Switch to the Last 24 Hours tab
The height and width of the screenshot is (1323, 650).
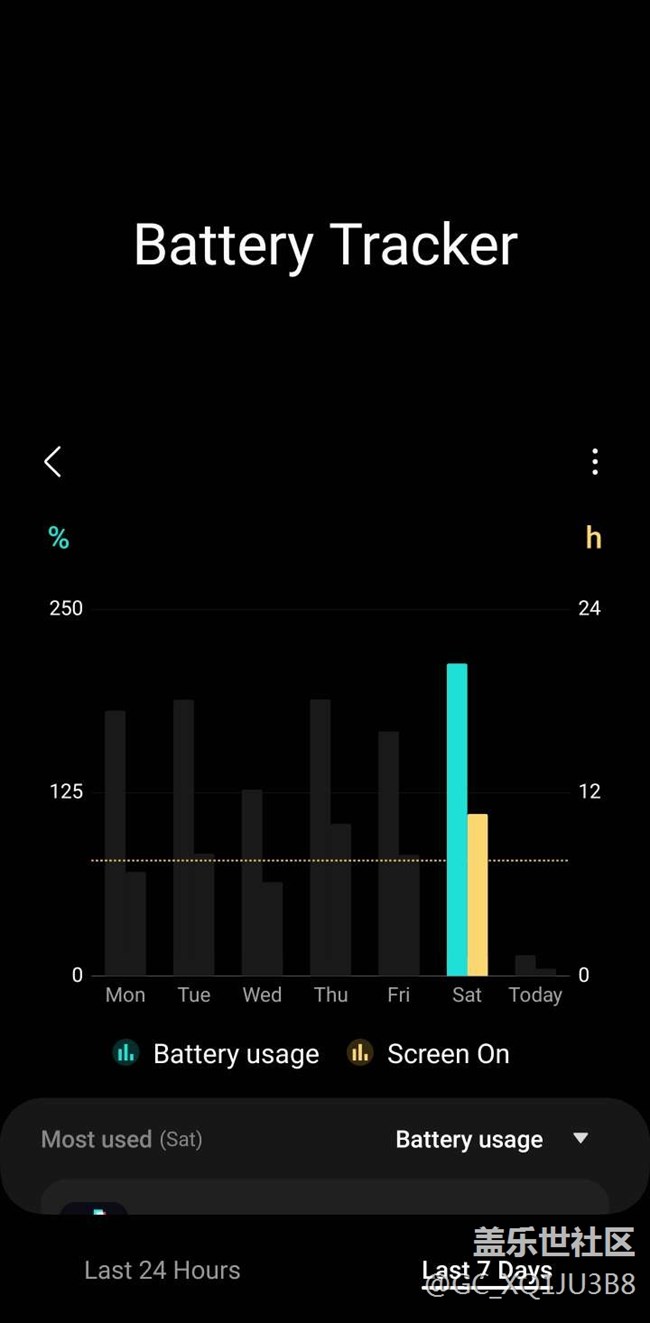(162, 1270)
